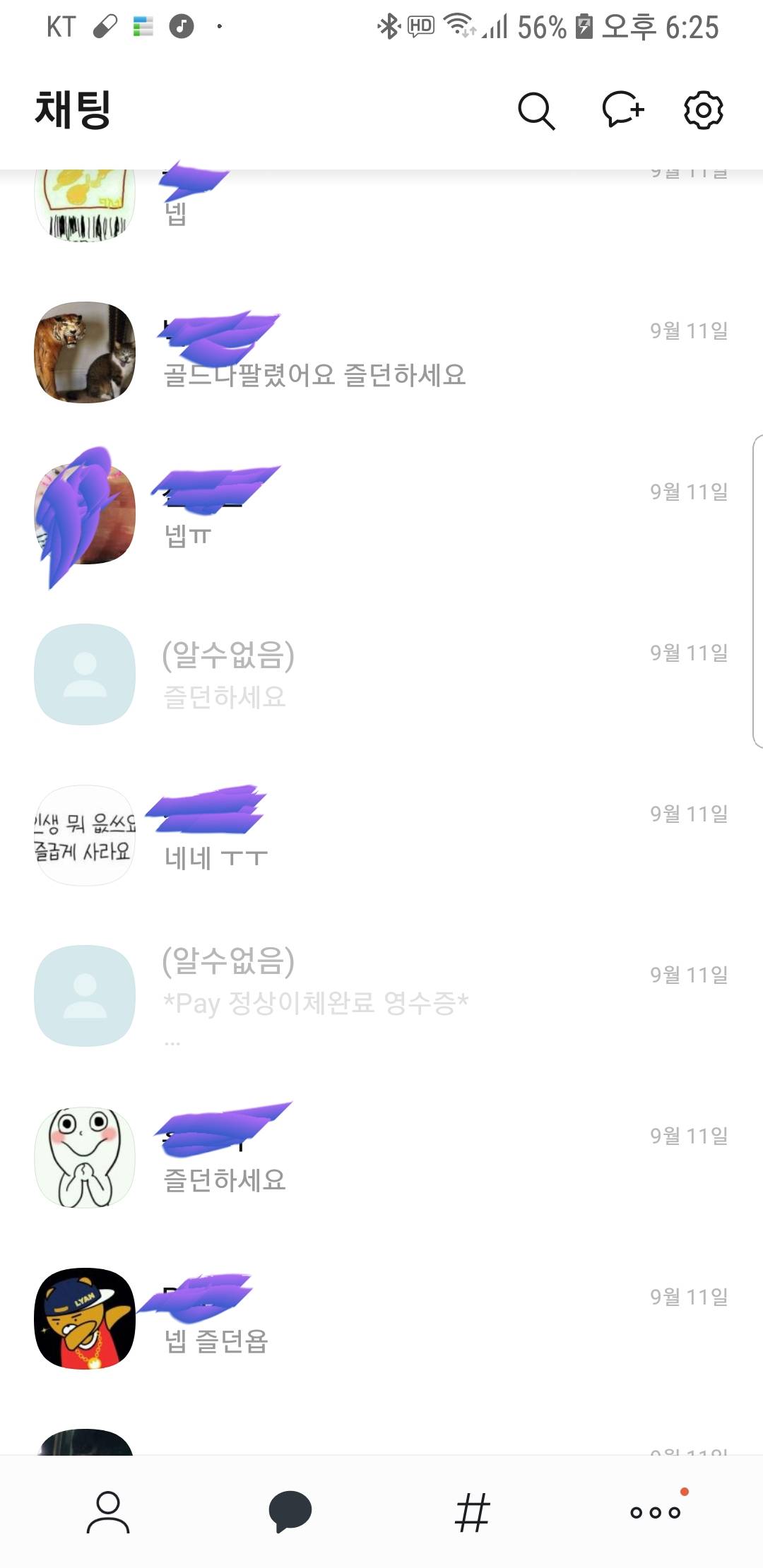
Task: Open the chat with message 넵 즐던욥
Action: tap(381, 1318)
